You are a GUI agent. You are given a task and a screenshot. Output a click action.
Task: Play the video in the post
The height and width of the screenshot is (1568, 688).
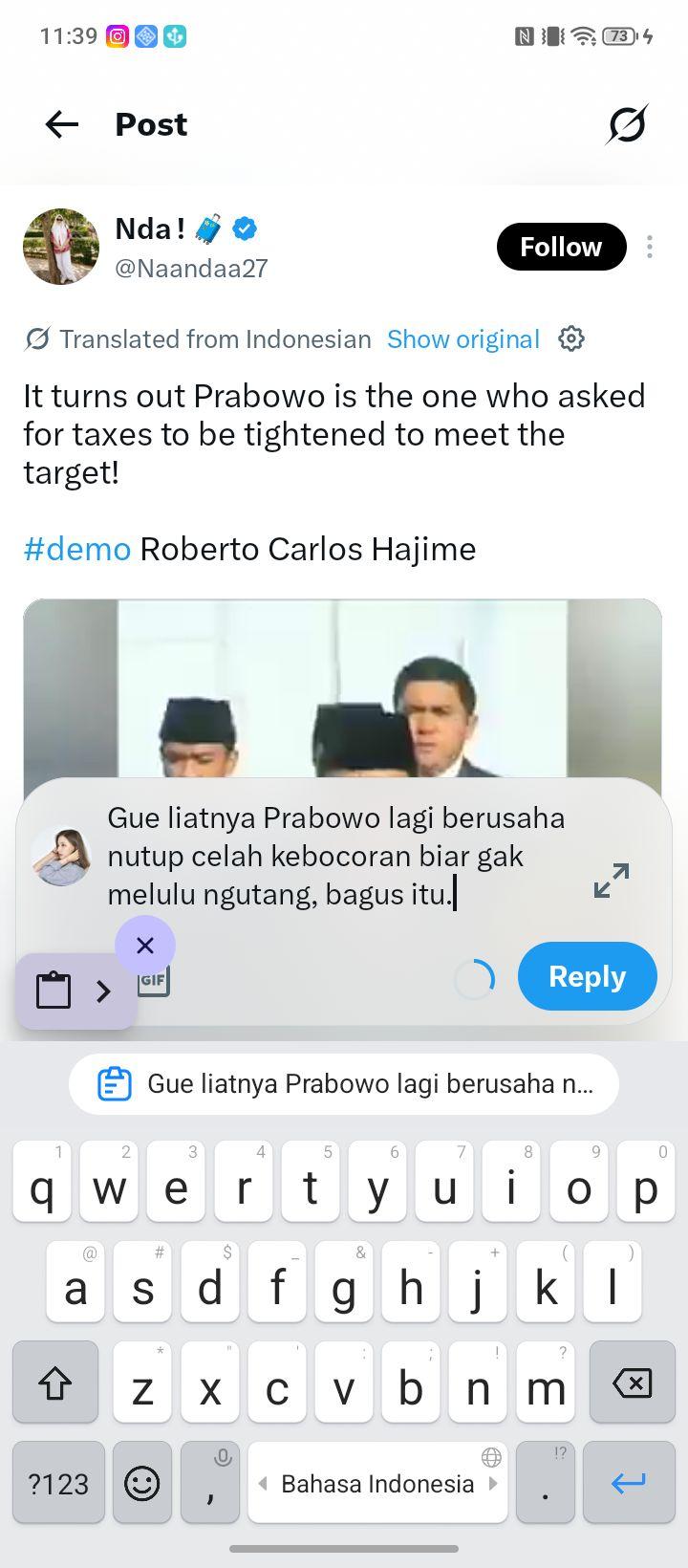click(342, 690)
